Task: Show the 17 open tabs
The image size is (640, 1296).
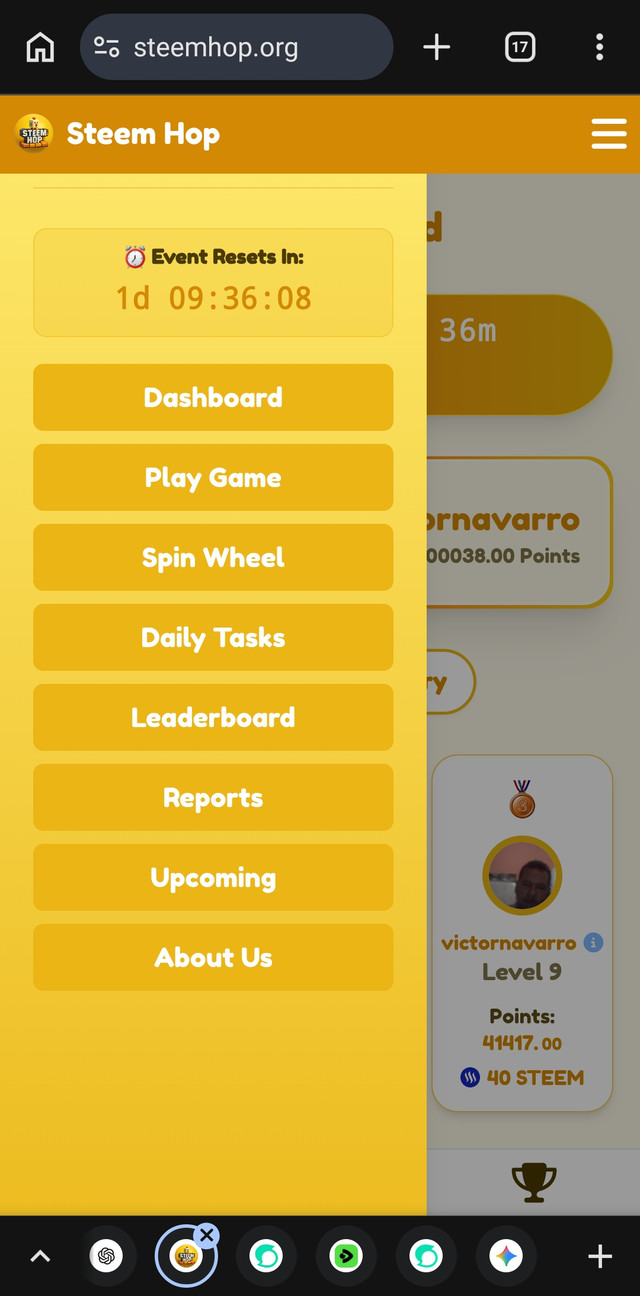Action: point(520,47)
